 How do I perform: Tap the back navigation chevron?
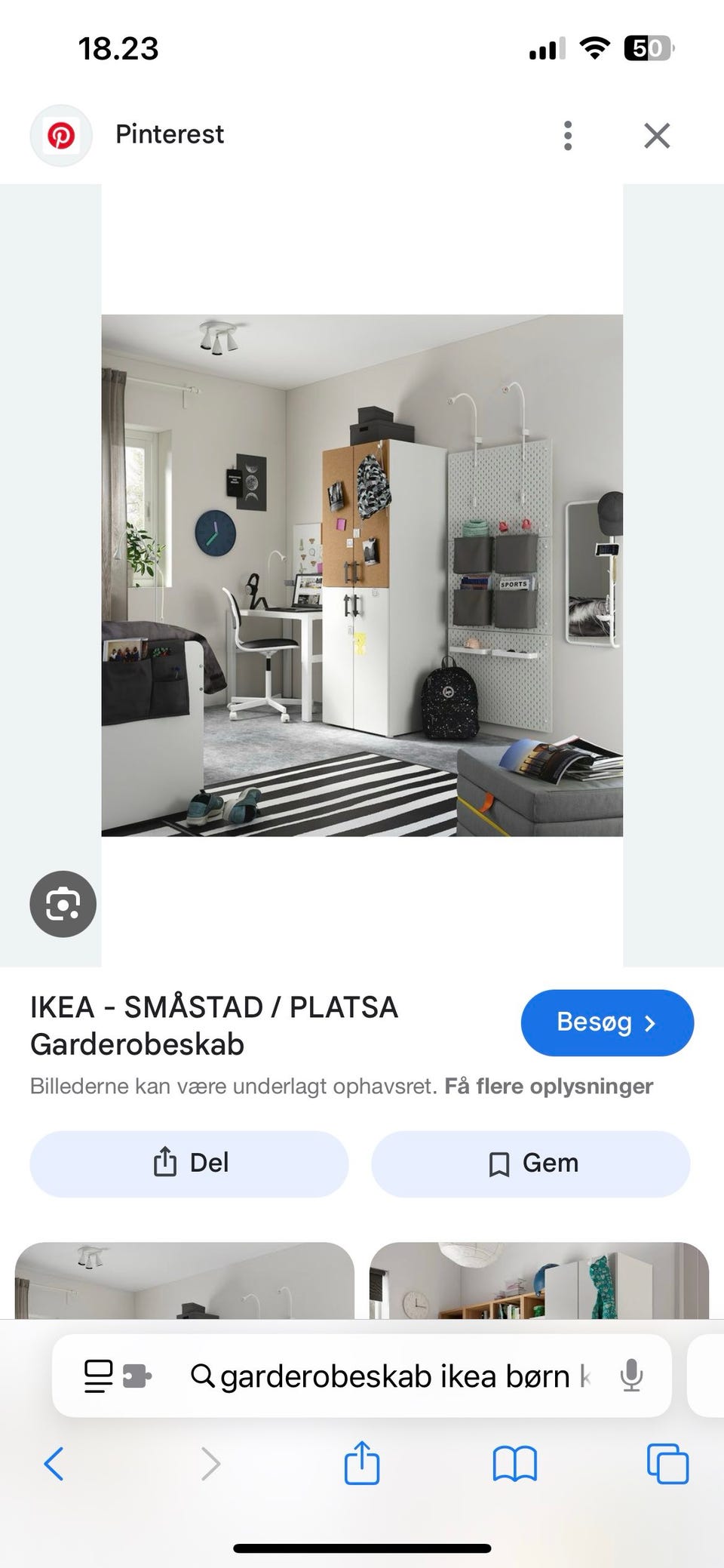(x=53, y=1465)
